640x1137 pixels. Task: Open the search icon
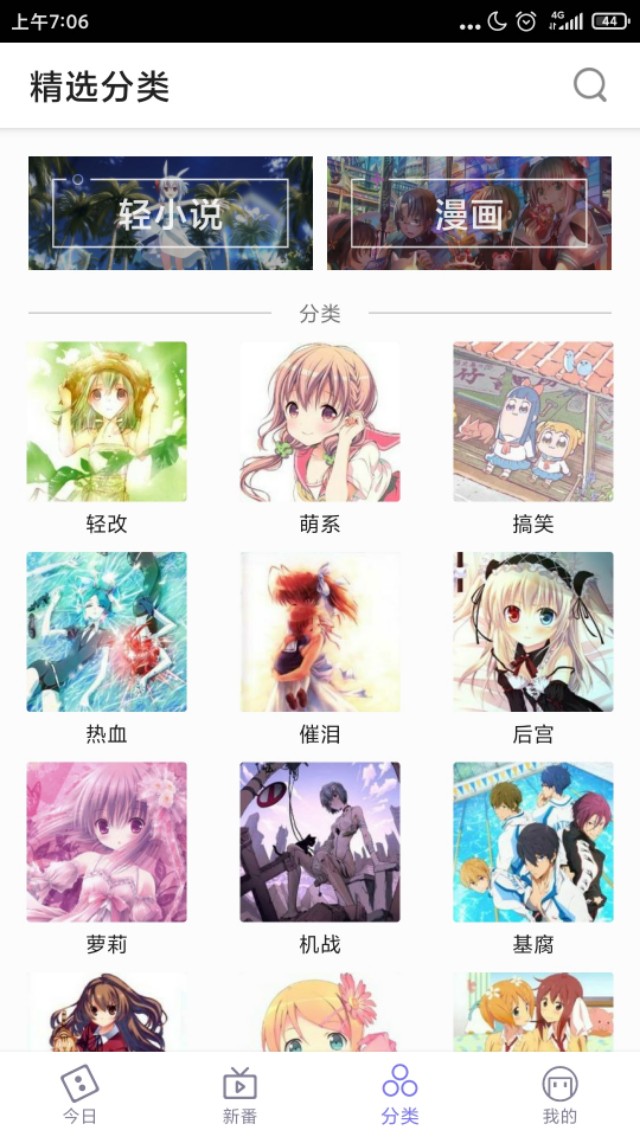589,86
